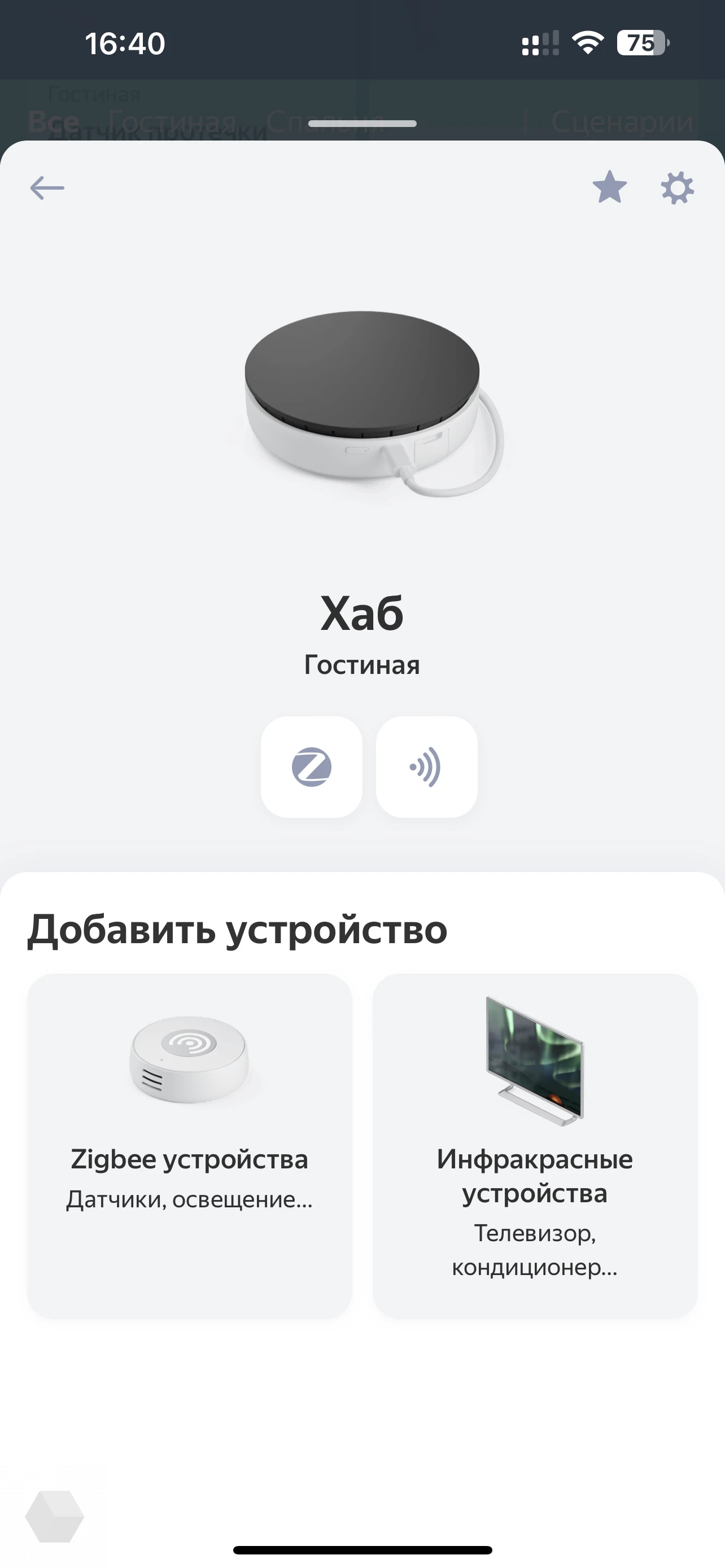Open hub settings via the gear icon
The height and width of the screenshot is (1568, 725).
pyautogui.click(x=677, y=187)
